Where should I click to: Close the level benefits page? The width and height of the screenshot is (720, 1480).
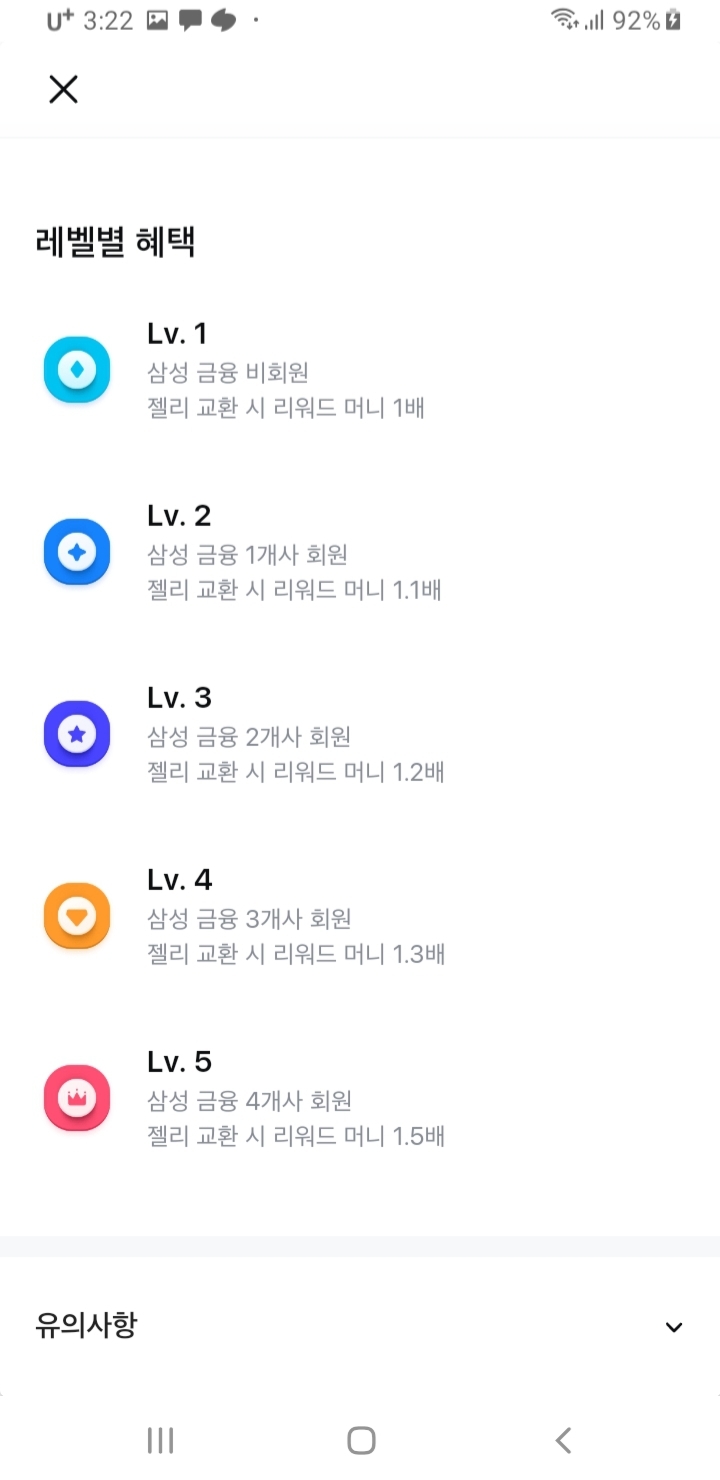[x=63, y=89]
